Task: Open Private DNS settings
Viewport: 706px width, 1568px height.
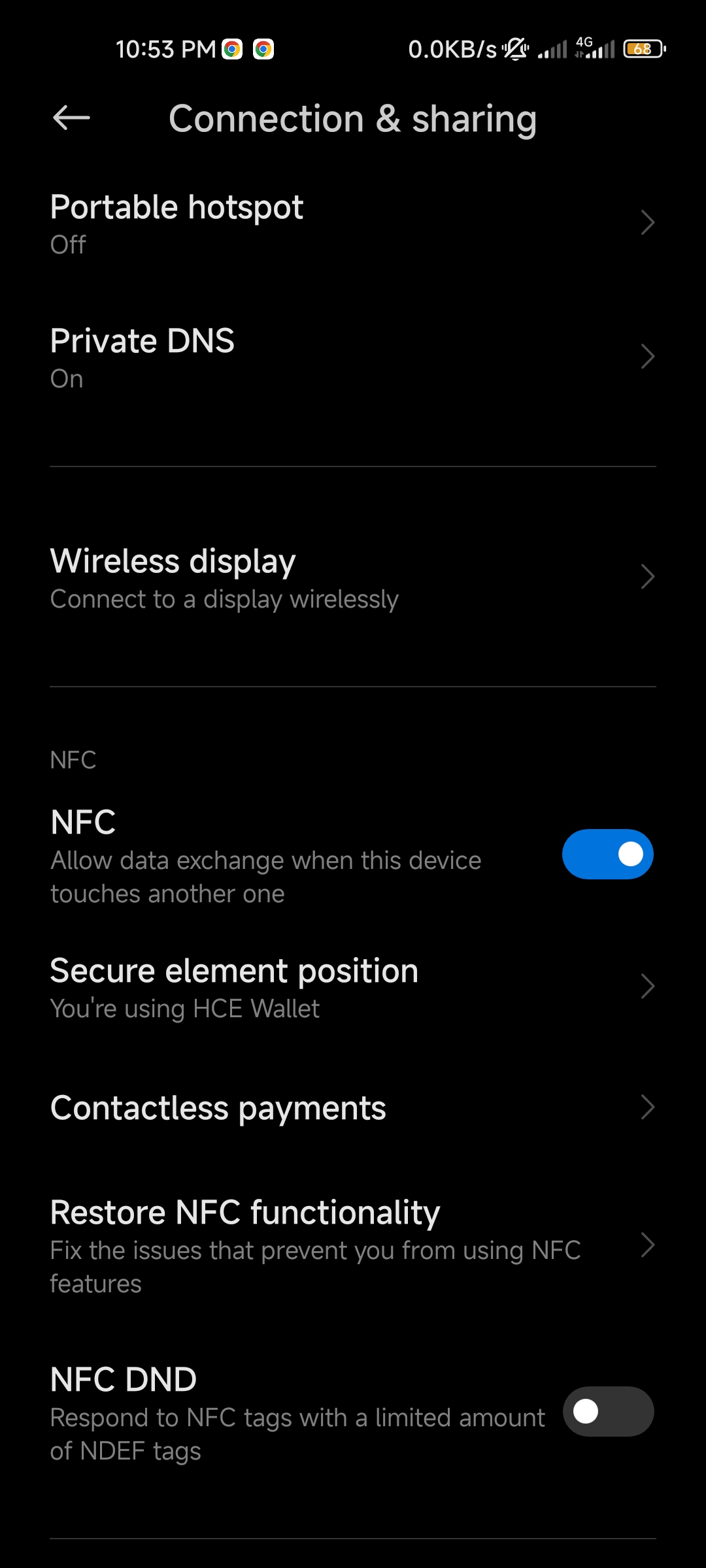Action: point(353,357)
